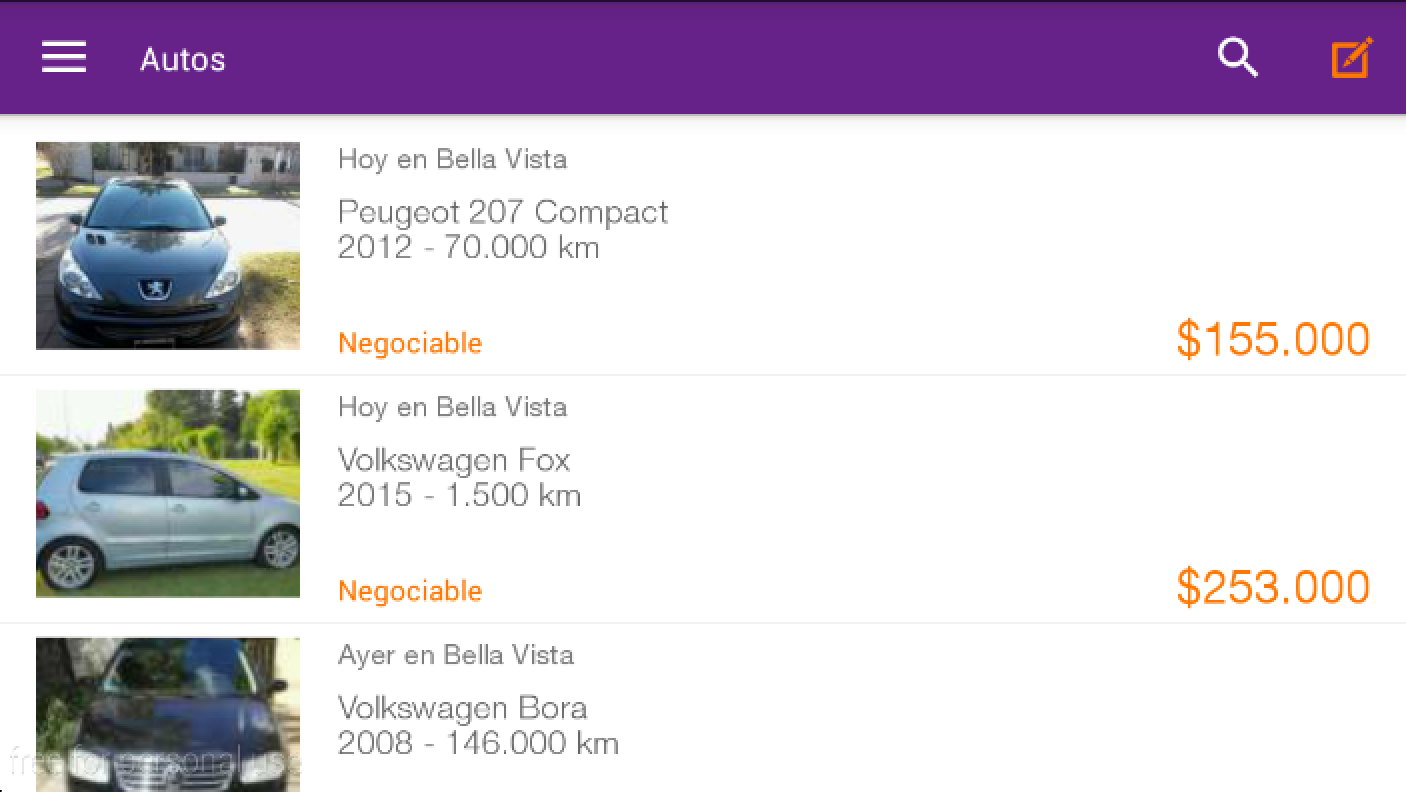Image resolution: width=1406 pixels, height=792 pixels.
Task: Open the hamburger navigation drawer
Action: (64, 58)
